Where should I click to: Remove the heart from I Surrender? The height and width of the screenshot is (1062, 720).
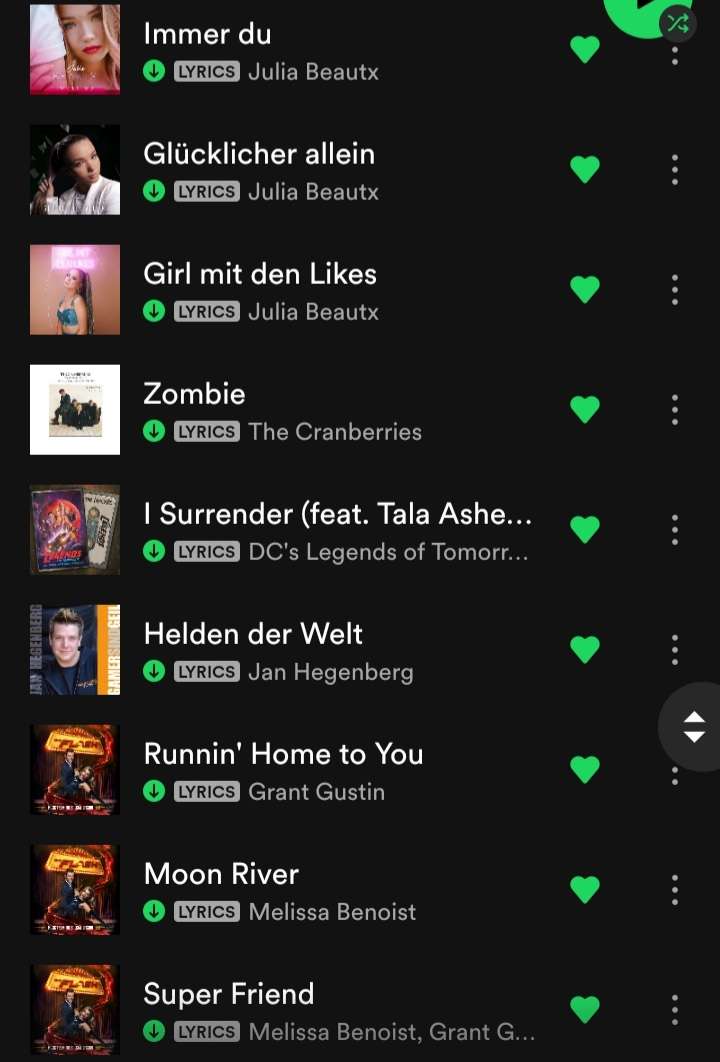(585, 529)
